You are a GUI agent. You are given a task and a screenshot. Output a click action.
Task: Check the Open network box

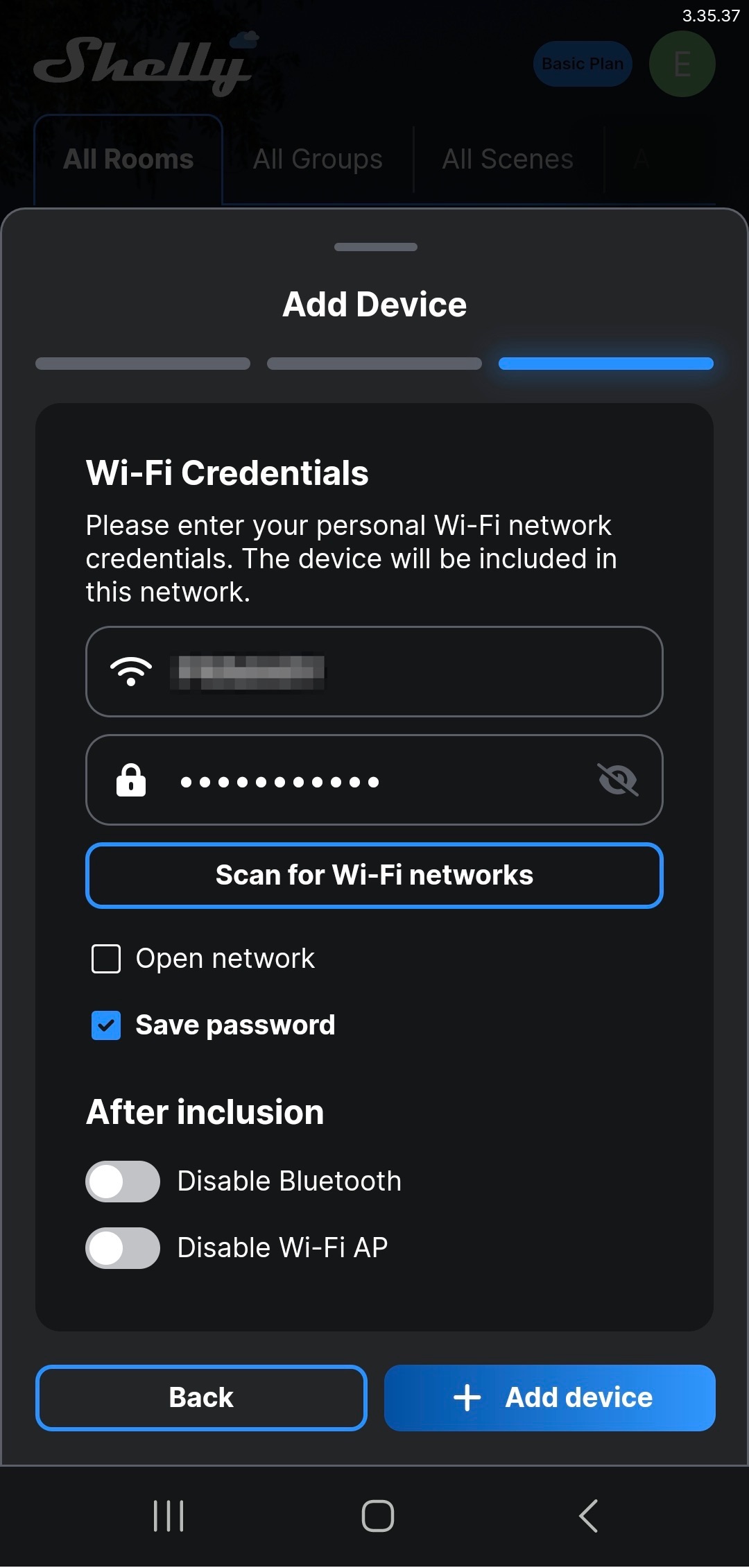[x=106, y=959]
